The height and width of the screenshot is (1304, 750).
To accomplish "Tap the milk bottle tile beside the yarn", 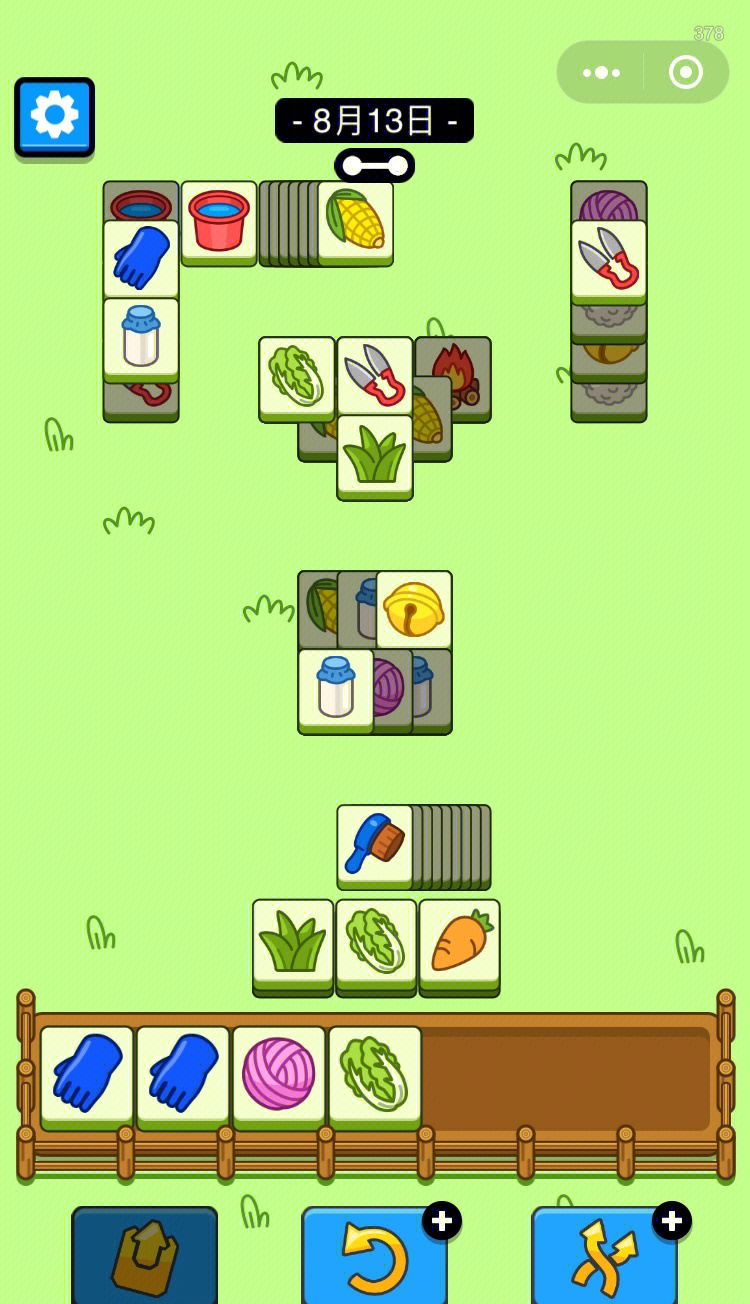I will pos(335,687).
